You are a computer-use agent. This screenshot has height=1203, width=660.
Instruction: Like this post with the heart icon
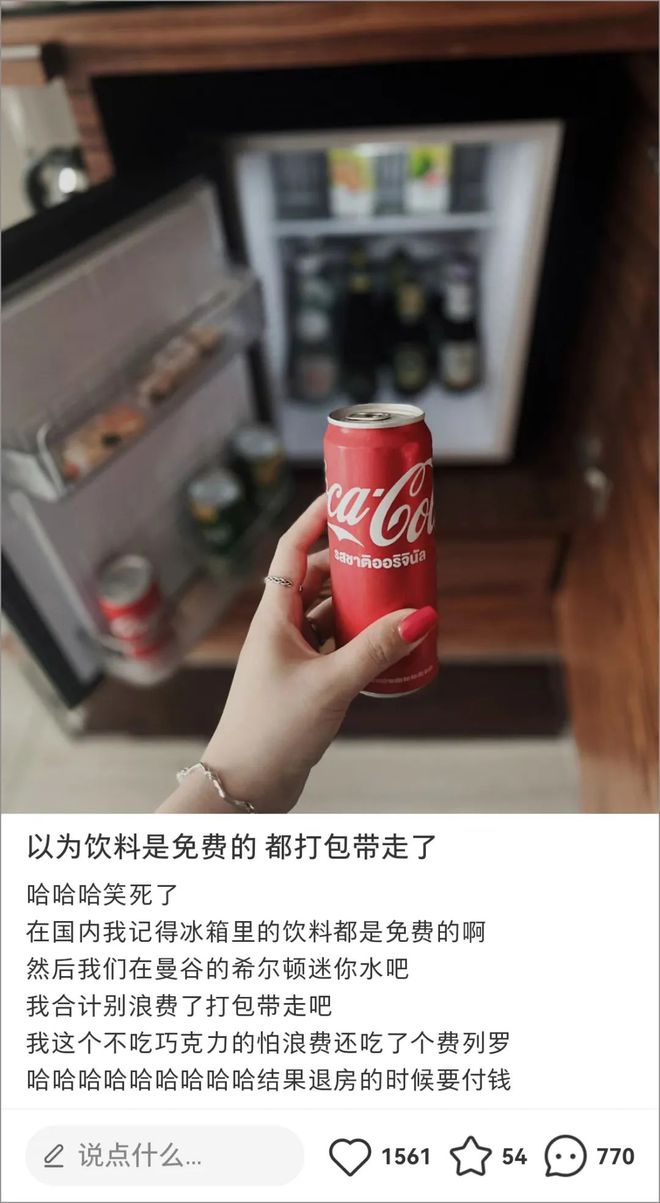(x=350, y=1157)
